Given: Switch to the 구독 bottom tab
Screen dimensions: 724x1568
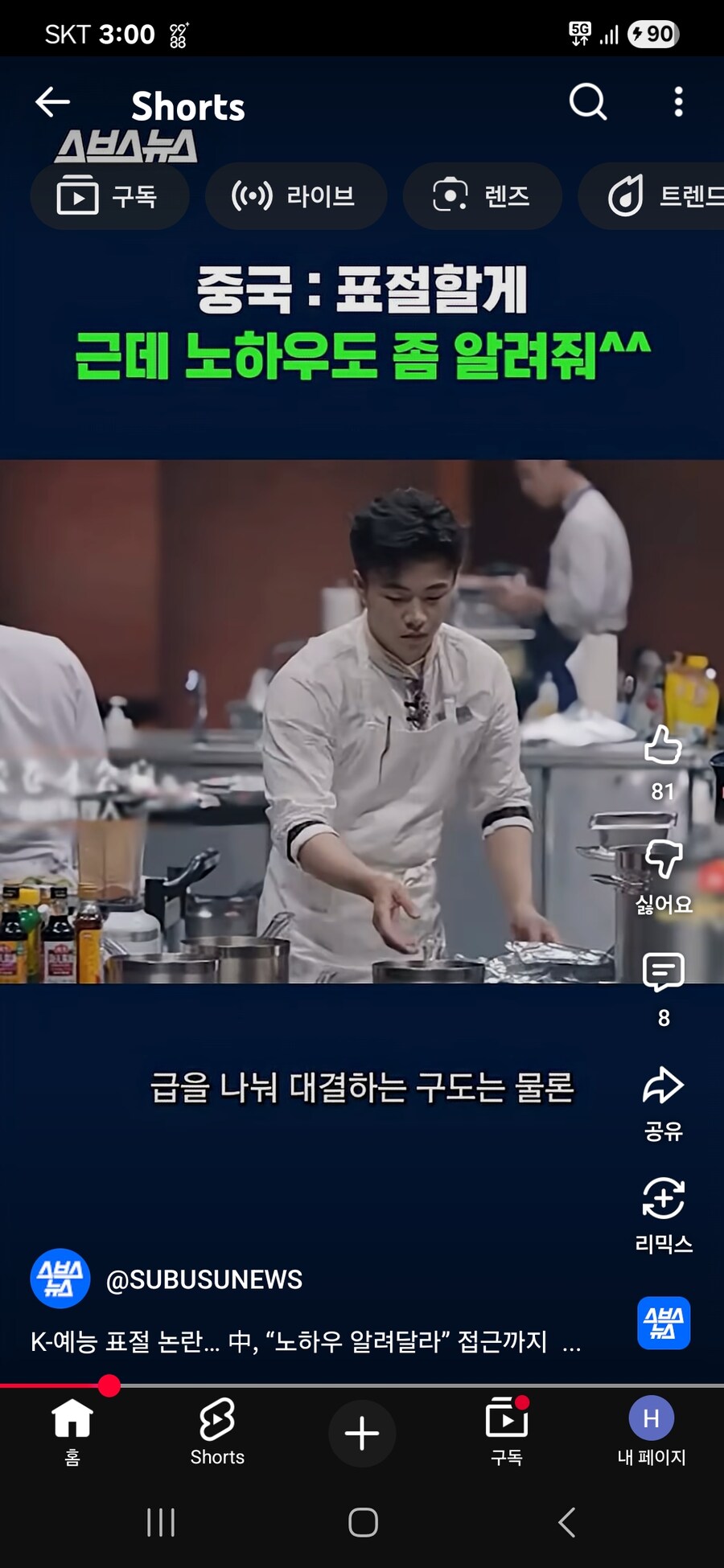Looking at the screenshot, I should 507,1432.
